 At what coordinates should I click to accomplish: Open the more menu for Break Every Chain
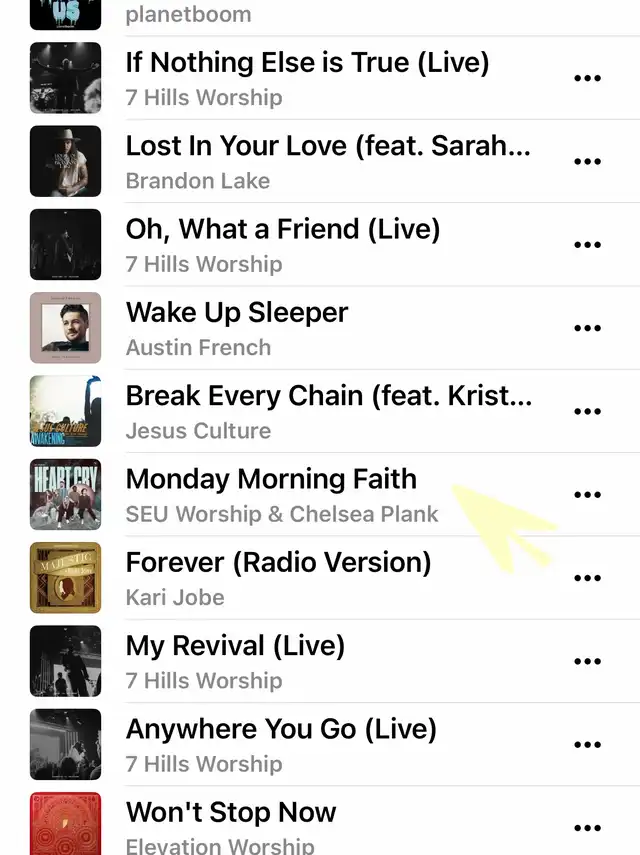click(x=588, y=411)
